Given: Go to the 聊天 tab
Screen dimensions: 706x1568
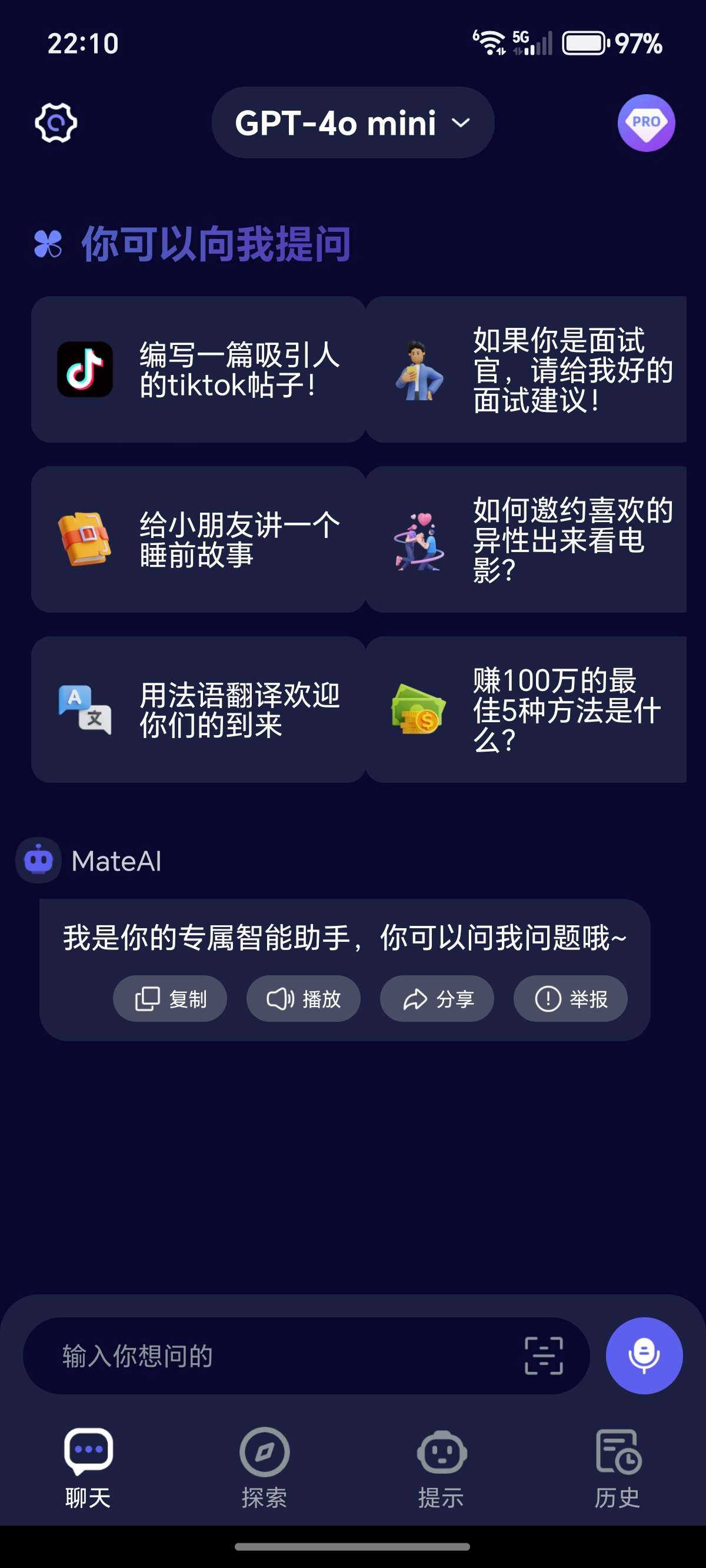Looking at the screenshot, I should pyautogui.click(x=88, y=1468).
